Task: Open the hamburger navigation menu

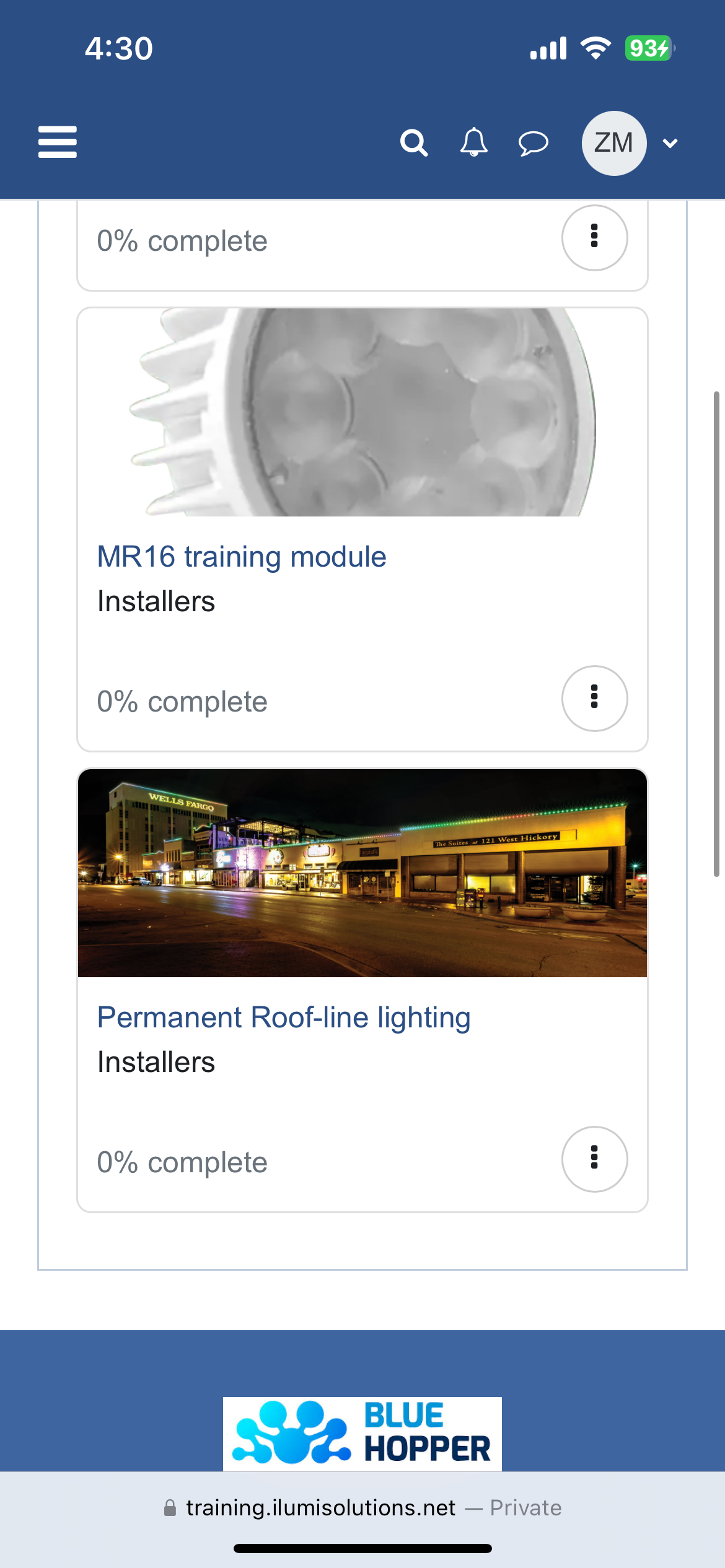Action: point(57,142)
